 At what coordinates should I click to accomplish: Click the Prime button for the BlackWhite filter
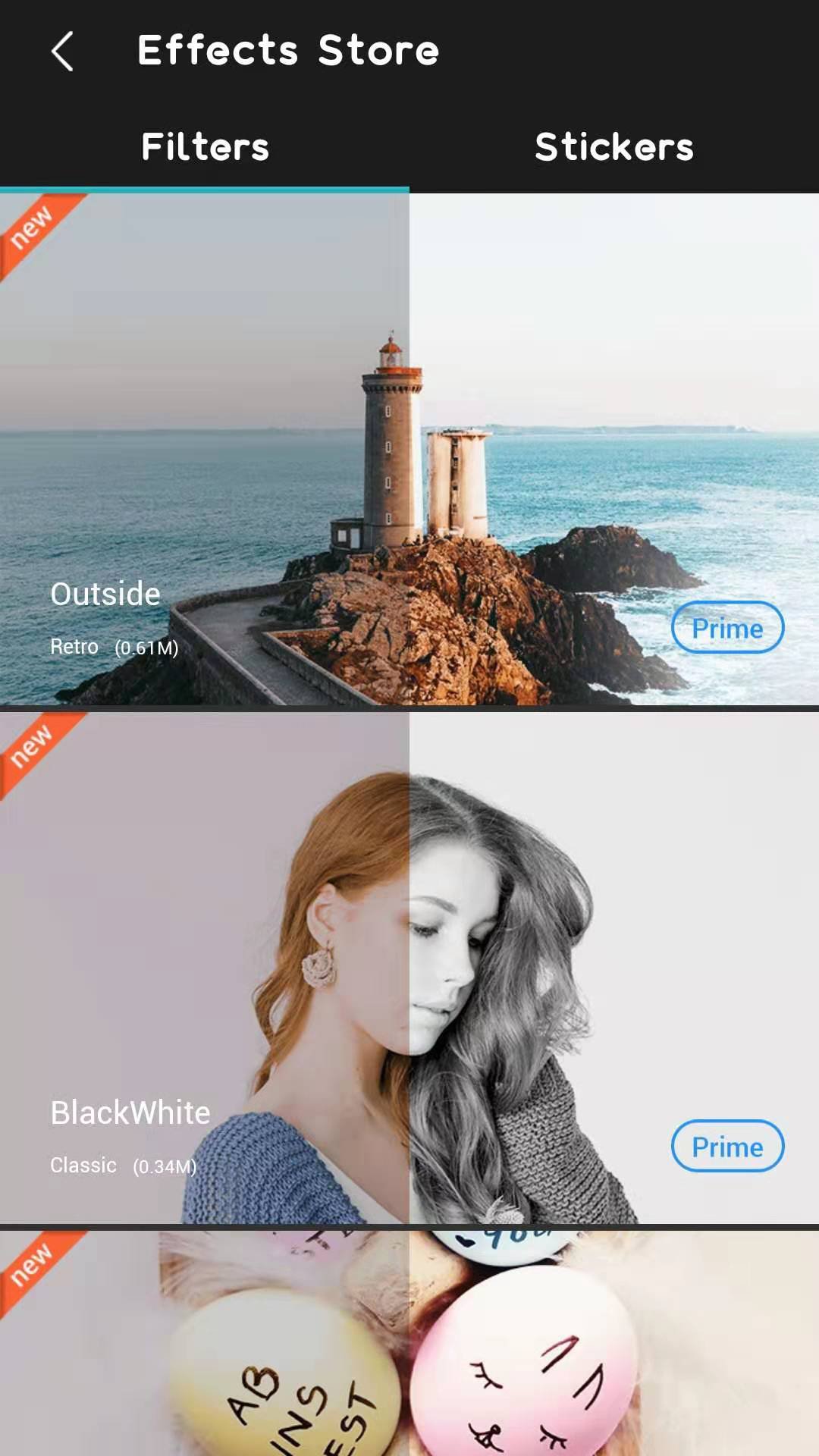[726, 1147]
